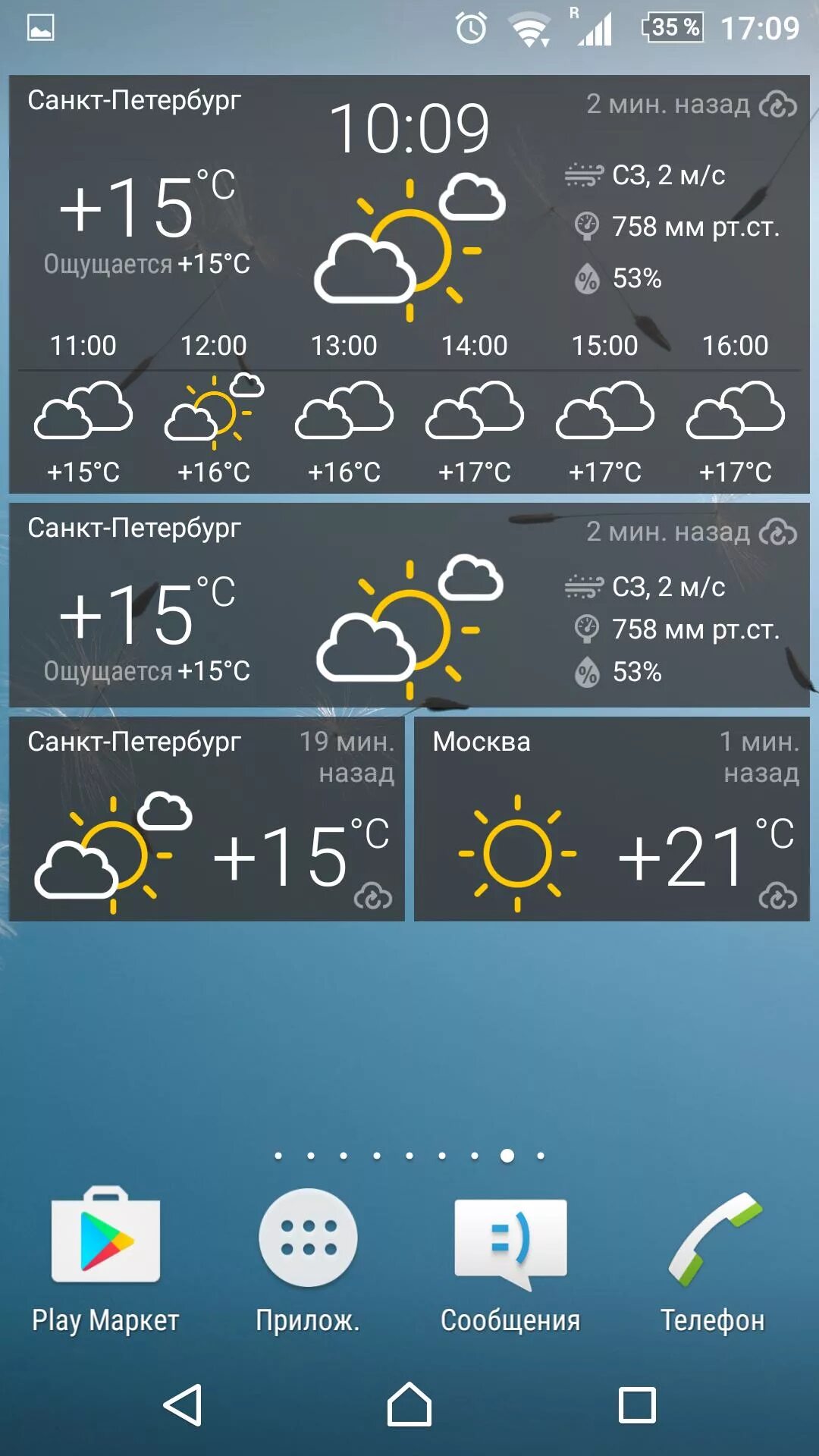This screenshot has width=819, height=1456.
Task: Launch Play Маркет
Action: click(105, 1260)
